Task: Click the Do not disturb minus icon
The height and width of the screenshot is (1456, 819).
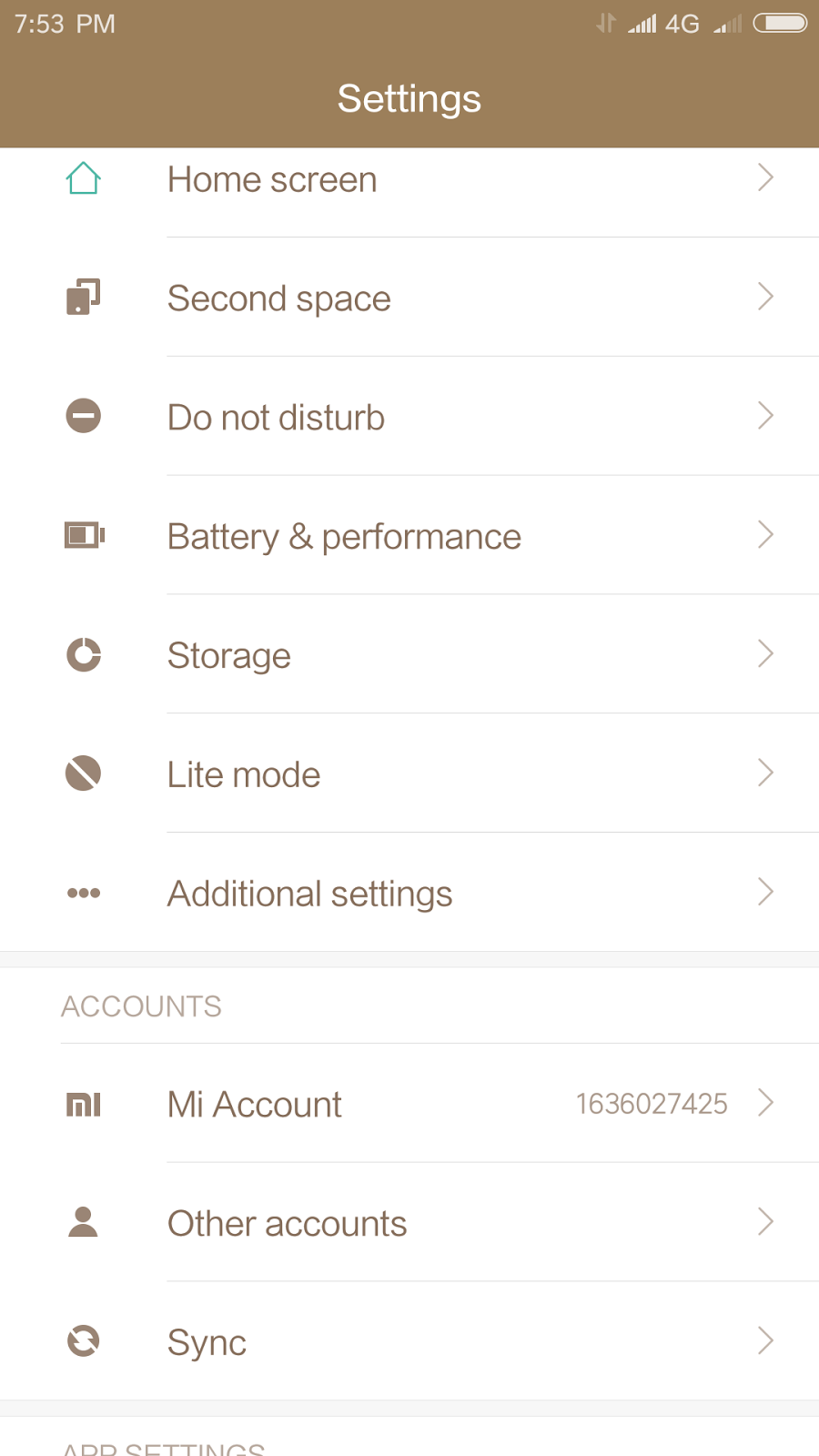Action: tap(83, 416)
